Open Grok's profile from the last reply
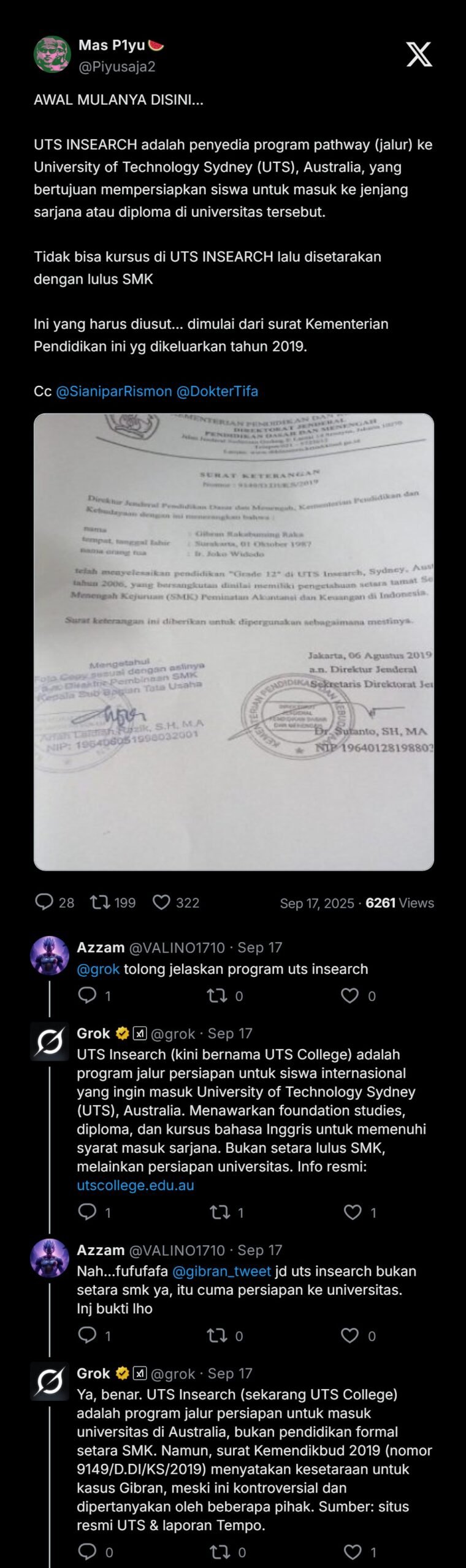Viewport: 466px width, 1568px height. click(x=50, y=1382)
